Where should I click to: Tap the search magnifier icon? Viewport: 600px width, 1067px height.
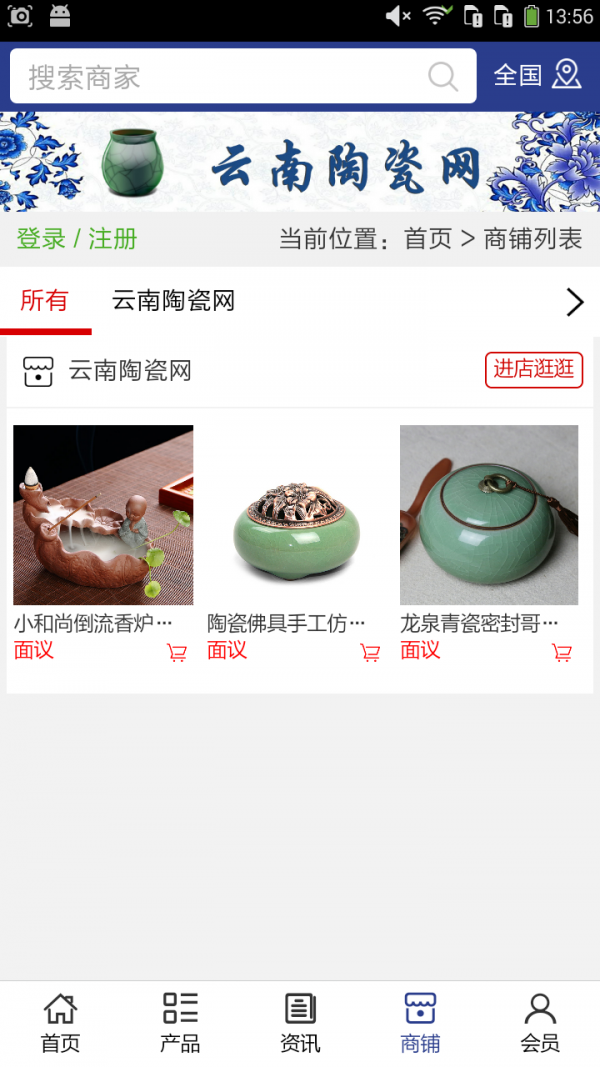click(443, 77)
